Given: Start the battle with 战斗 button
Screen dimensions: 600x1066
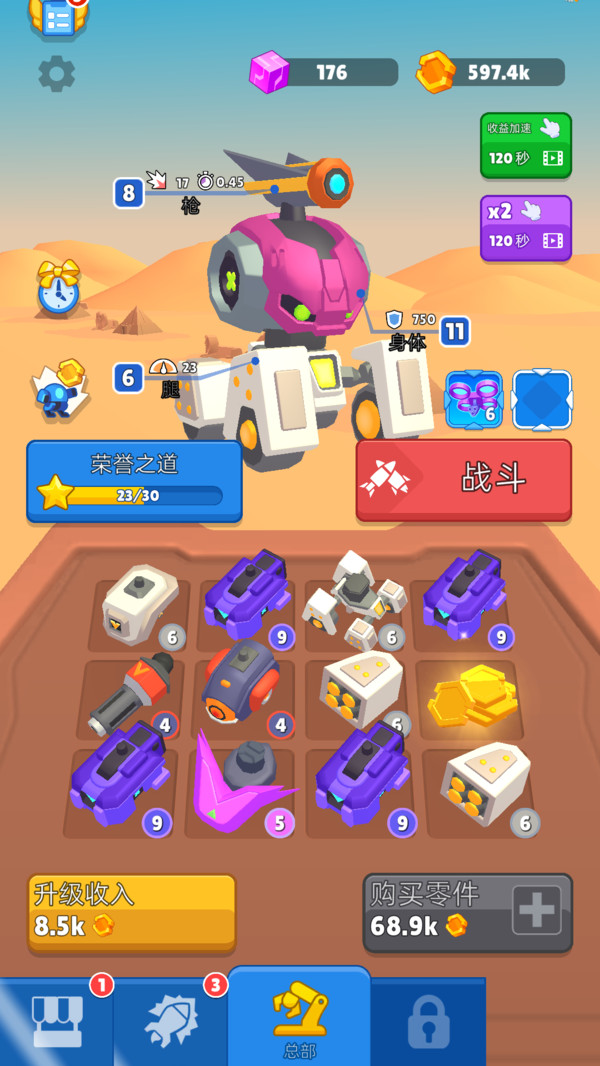Looking at the screenshot, I should (463, 480).
